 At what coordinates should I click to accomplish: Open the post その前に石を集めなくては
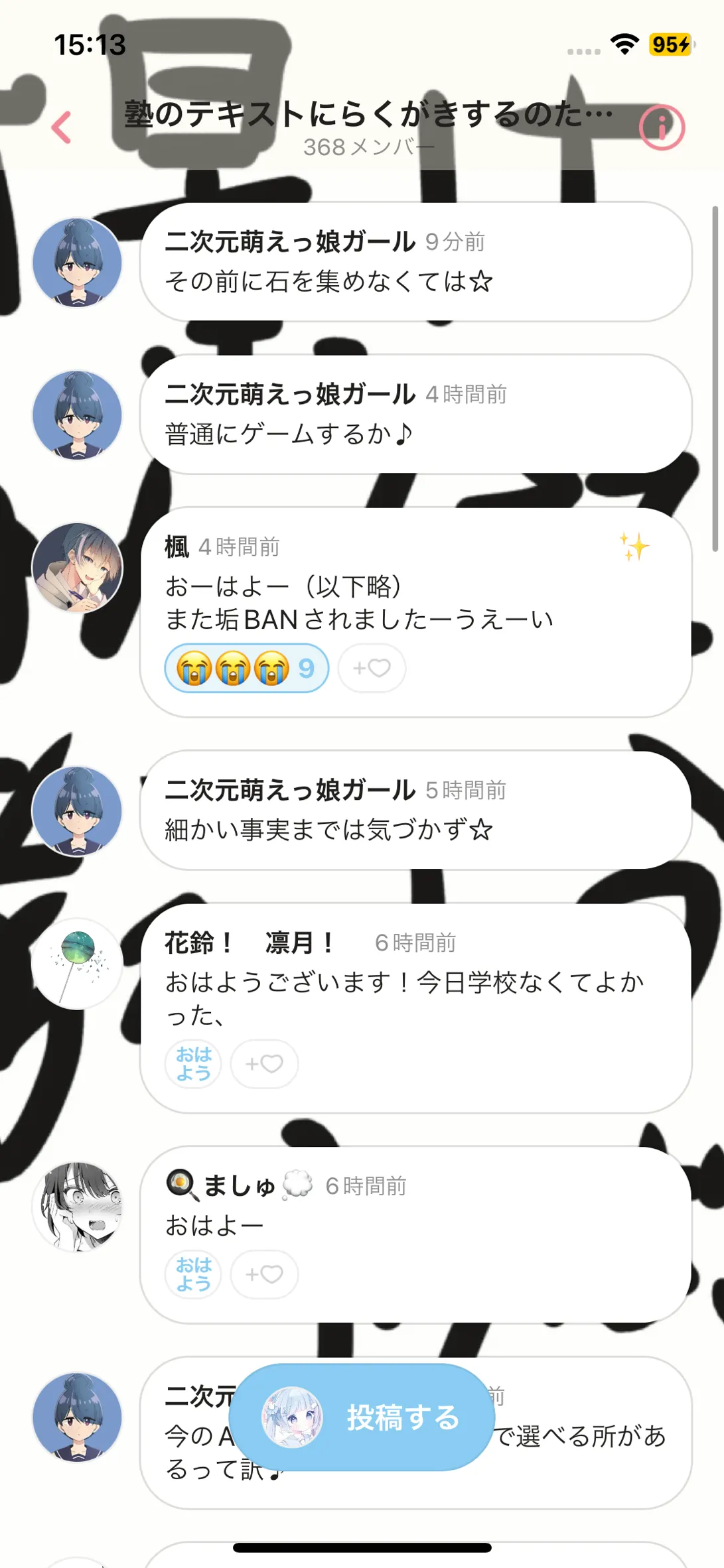(x=416, y=262)
